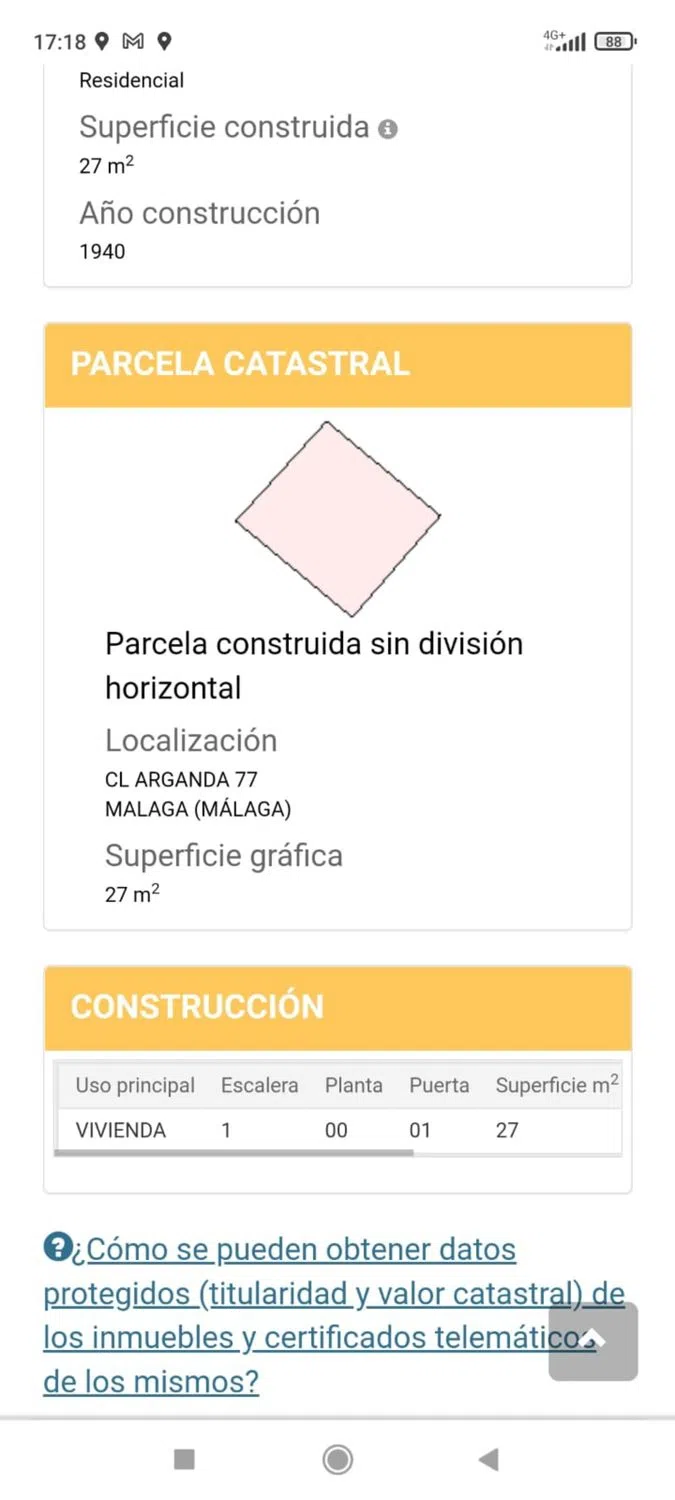
Task: Go back with the system back button
Action: click(x=488, y=1460)
